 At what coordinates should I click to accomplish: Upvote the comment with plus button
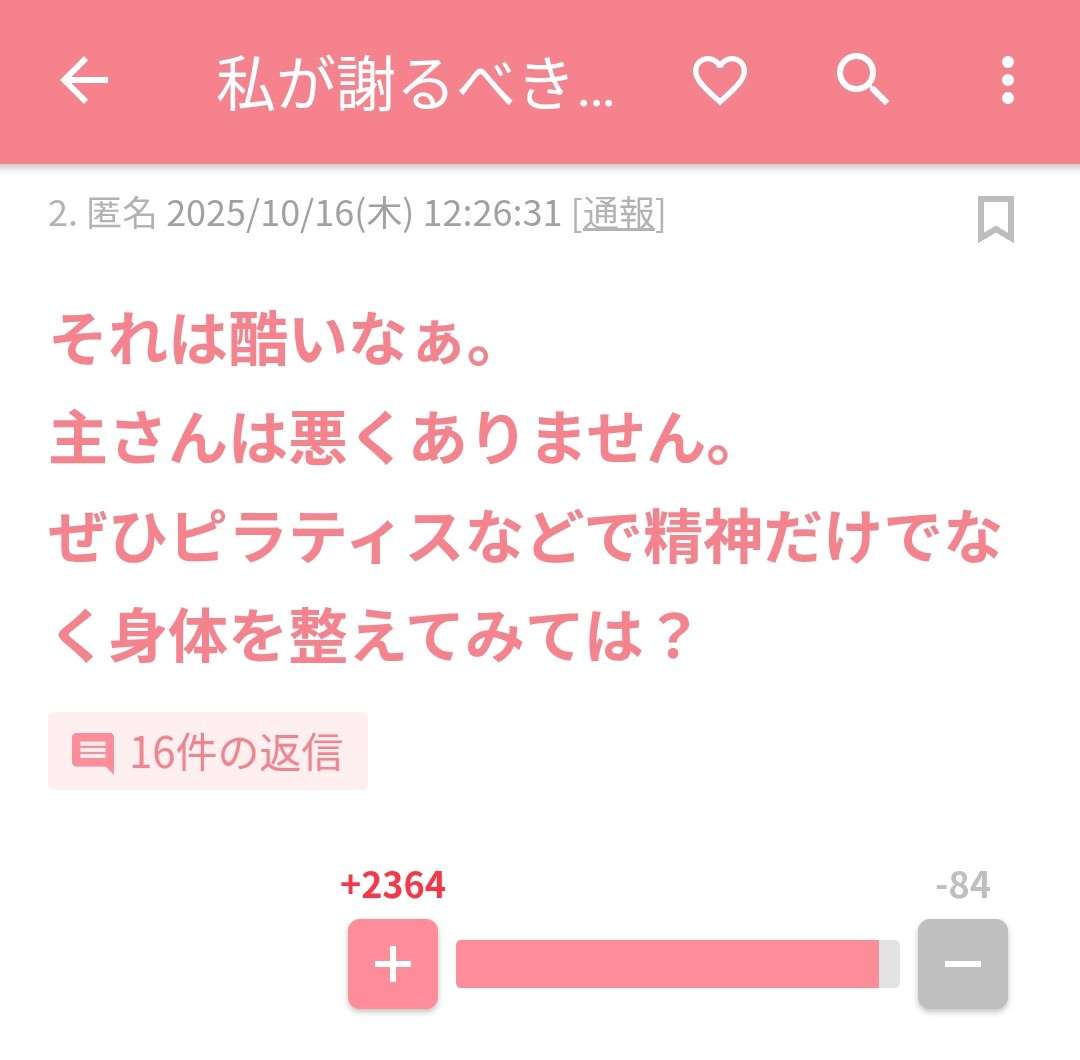[x=393, y=964]
